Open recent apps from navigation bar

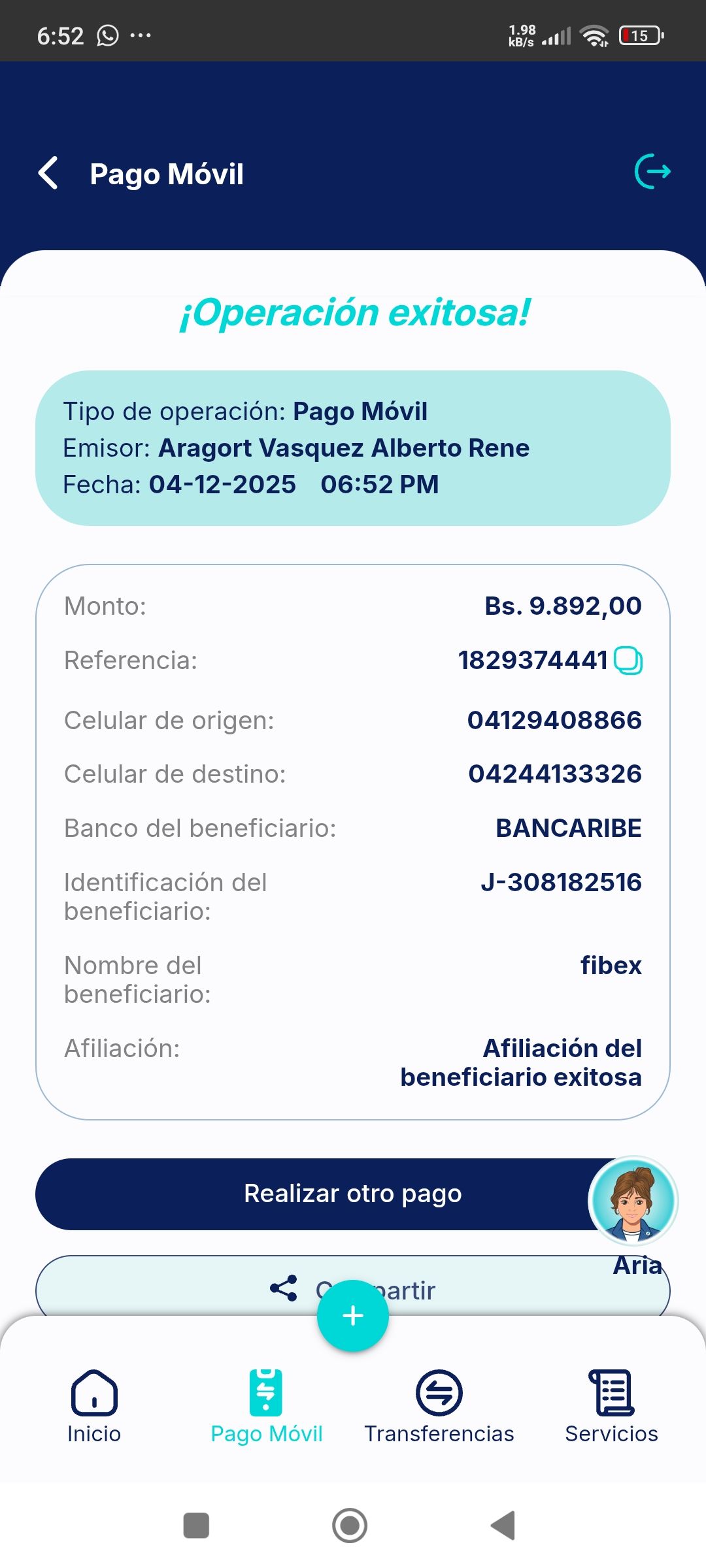[x=196, y=1526]
